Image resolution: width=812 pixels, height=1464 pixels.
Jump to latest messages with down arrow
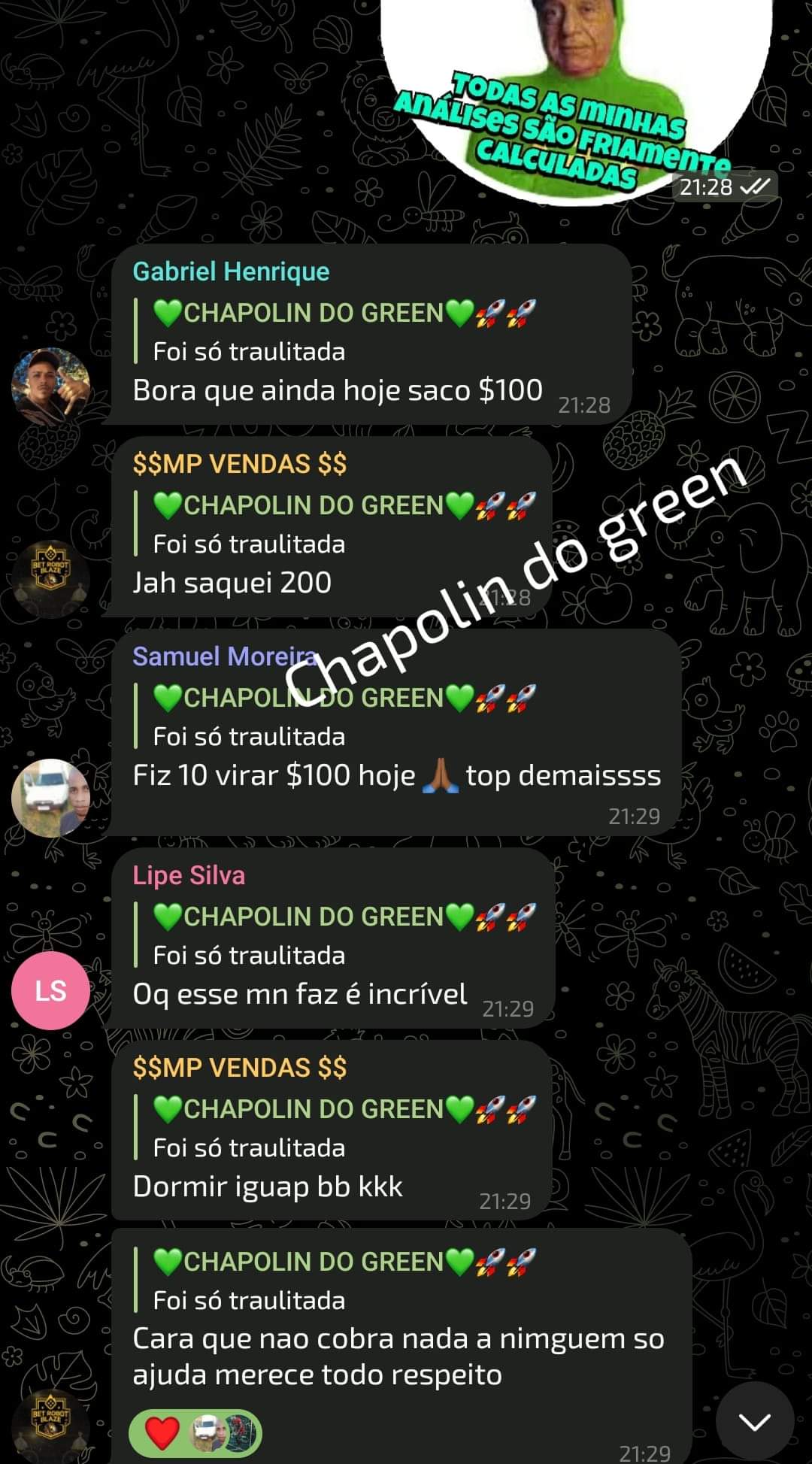click(754, 1420)
